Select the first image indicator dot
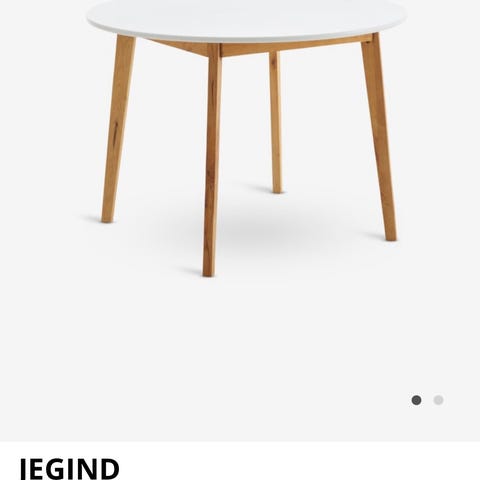Image resolution: width=480 pixels, height=480 pixels. point(416,400)
